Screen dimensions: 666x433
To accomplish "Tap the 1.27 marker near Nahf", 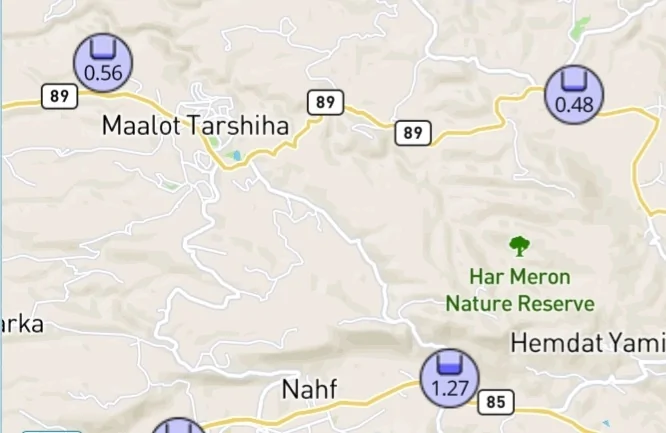I will pyautogui.click(x=449, y=378).
